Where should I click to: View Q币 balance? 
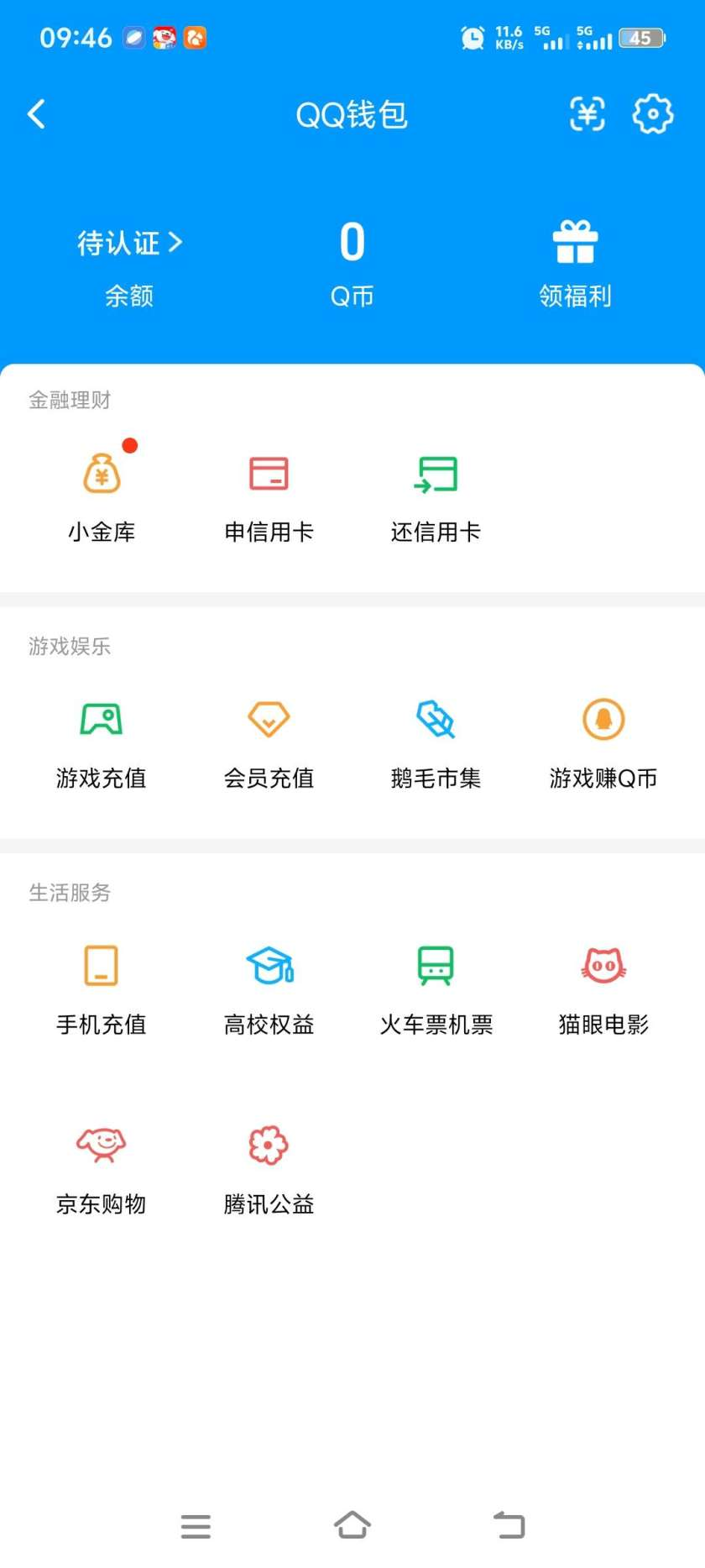(x=352, y=262)
